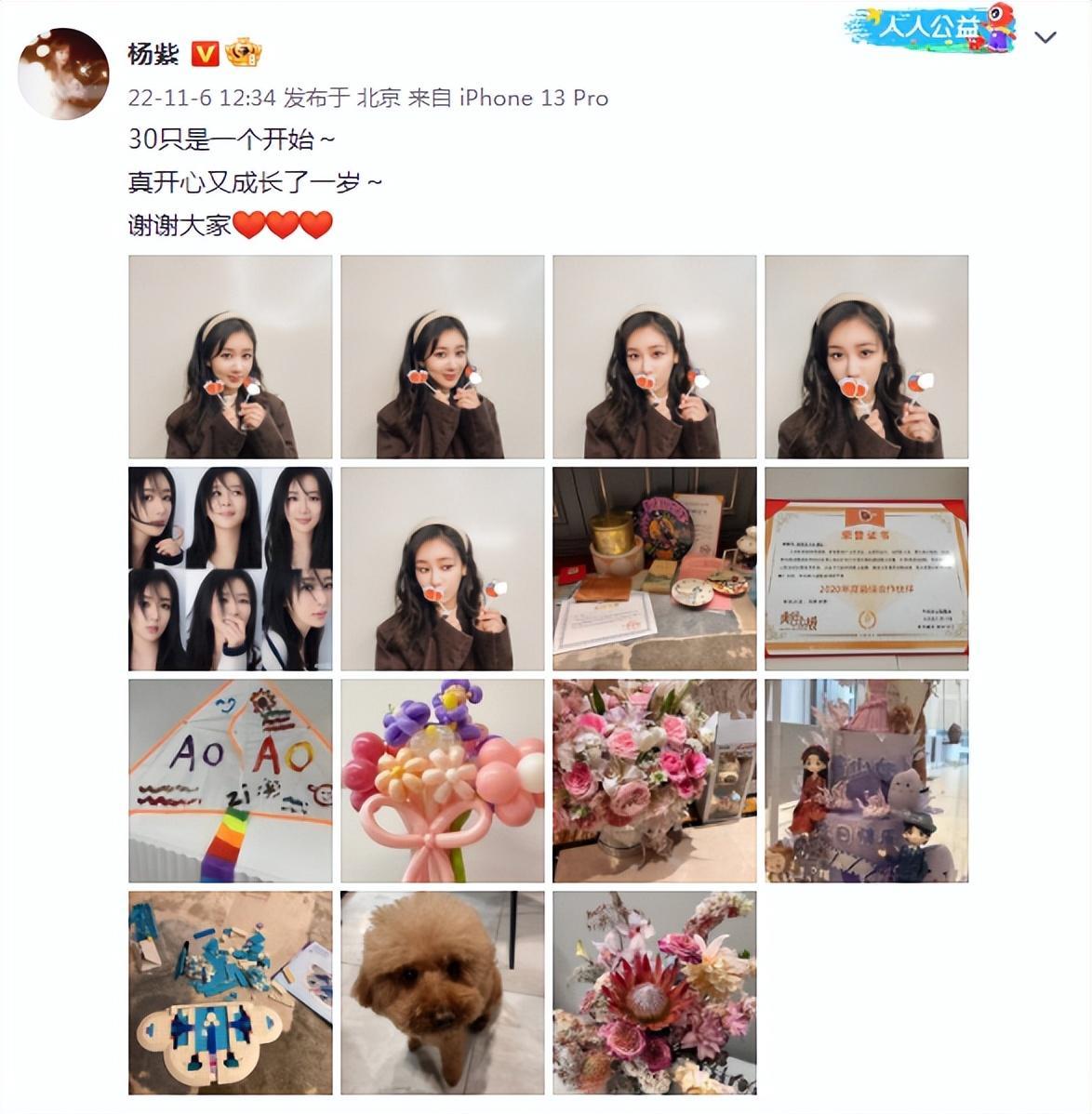Open the six-photo selfie collage thumbnail
1092x1114 pixels.
pyautogui.click(x=230, y=567)
